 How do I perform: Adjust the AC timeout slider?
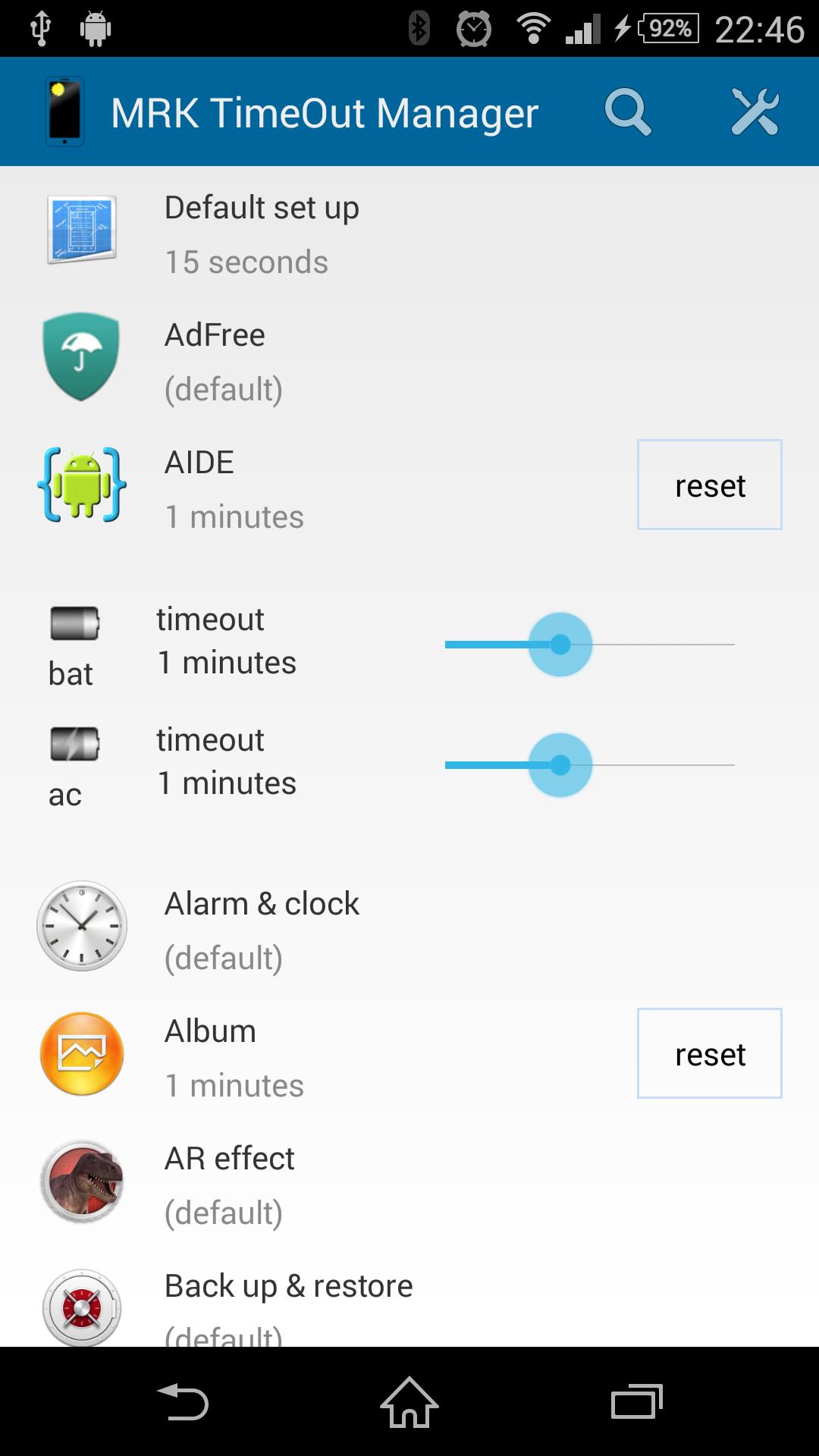(560, 765)
